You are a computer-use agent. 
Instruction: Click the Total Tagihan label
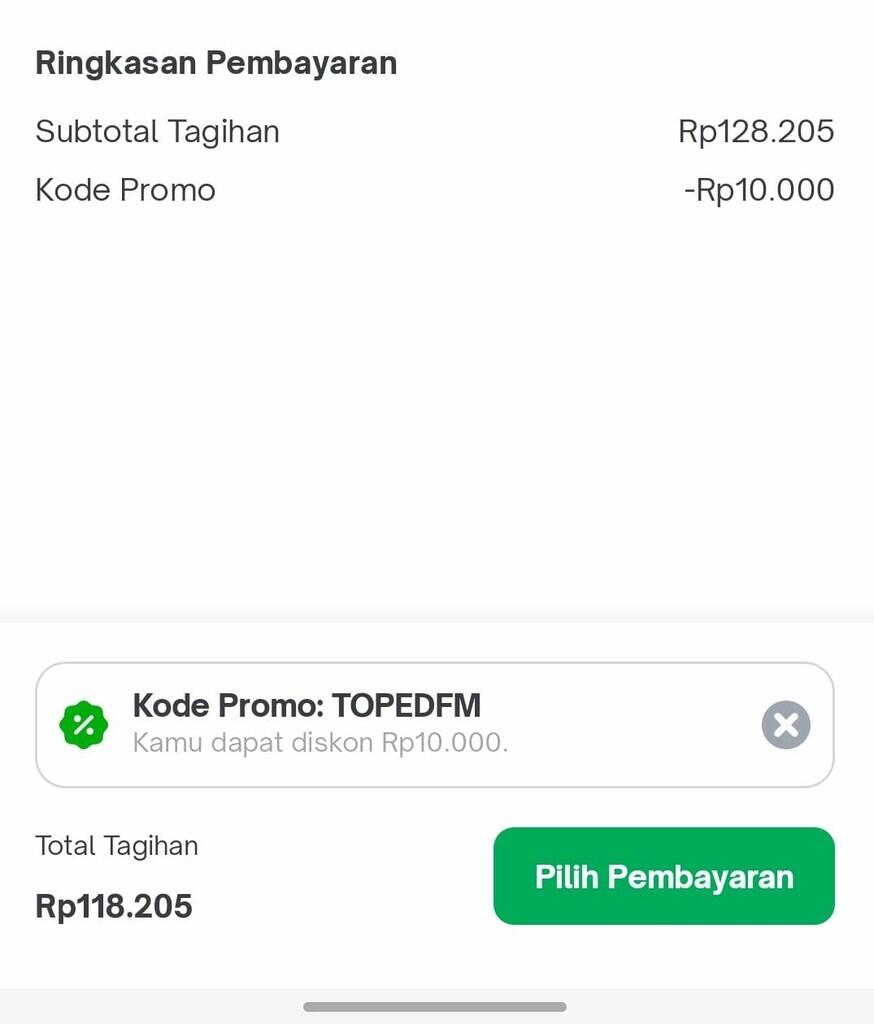[x=117, y=845]
